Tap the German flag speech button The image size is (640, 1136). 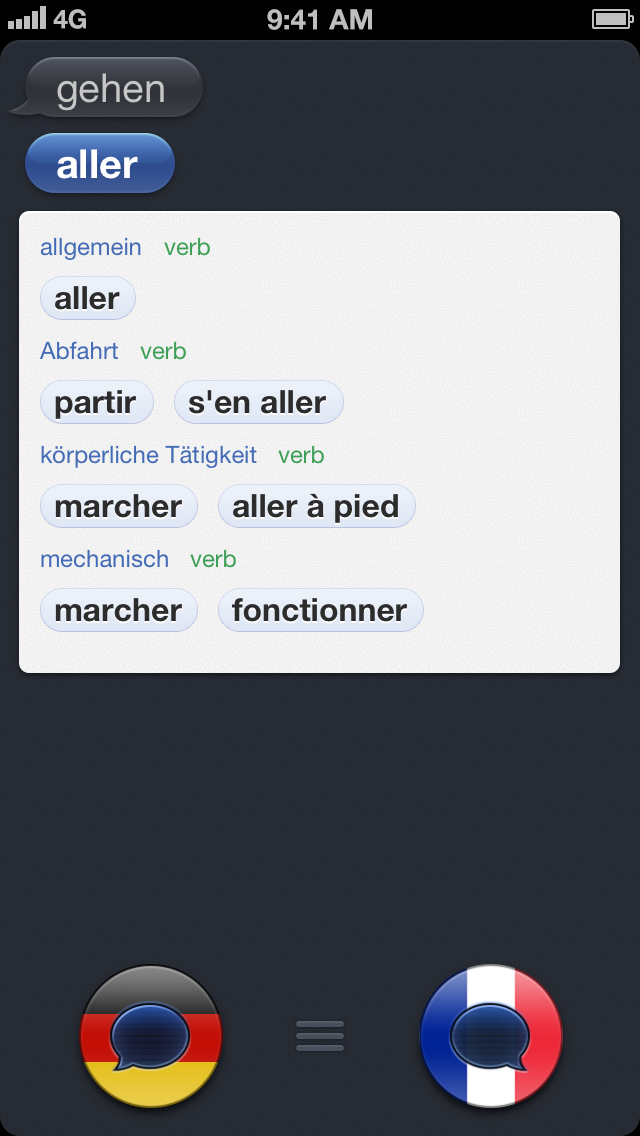coord(151,1036)
